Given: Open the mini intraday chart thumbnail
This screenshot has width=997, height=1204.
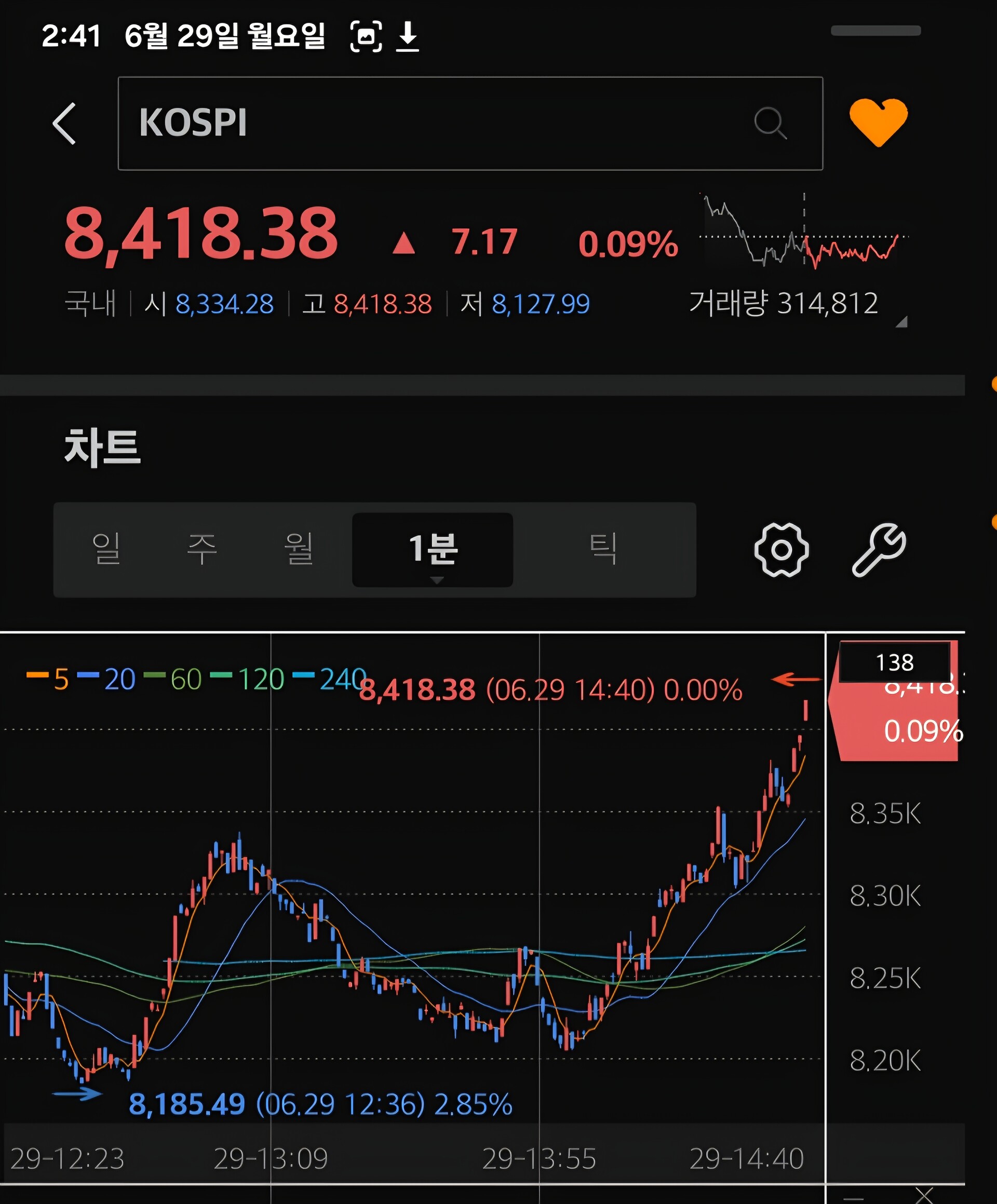Looking at the screenshot, I should 804,231.
